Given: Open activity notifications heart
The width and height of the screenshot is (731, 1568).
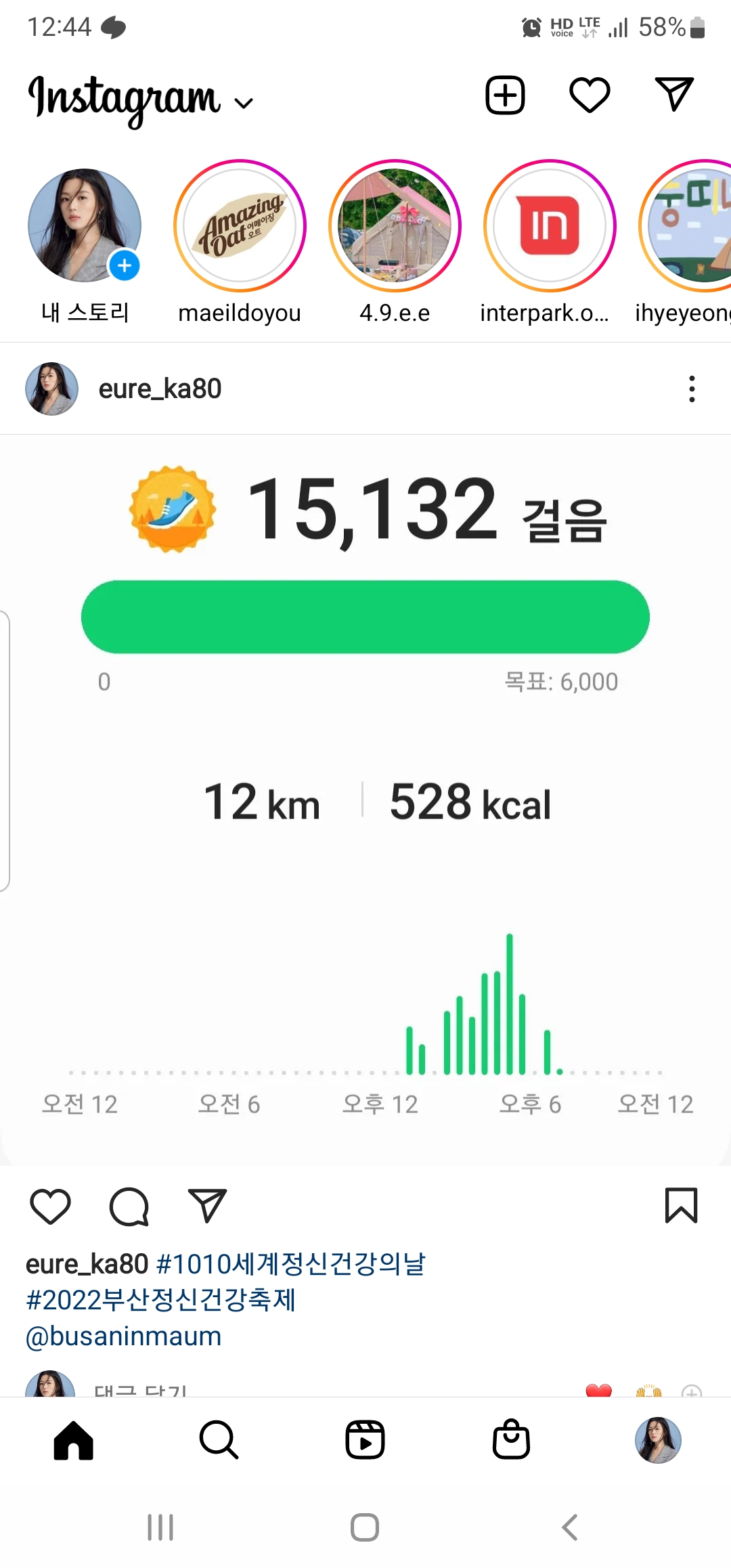Looking at the screenshot, I should point(590,95).
